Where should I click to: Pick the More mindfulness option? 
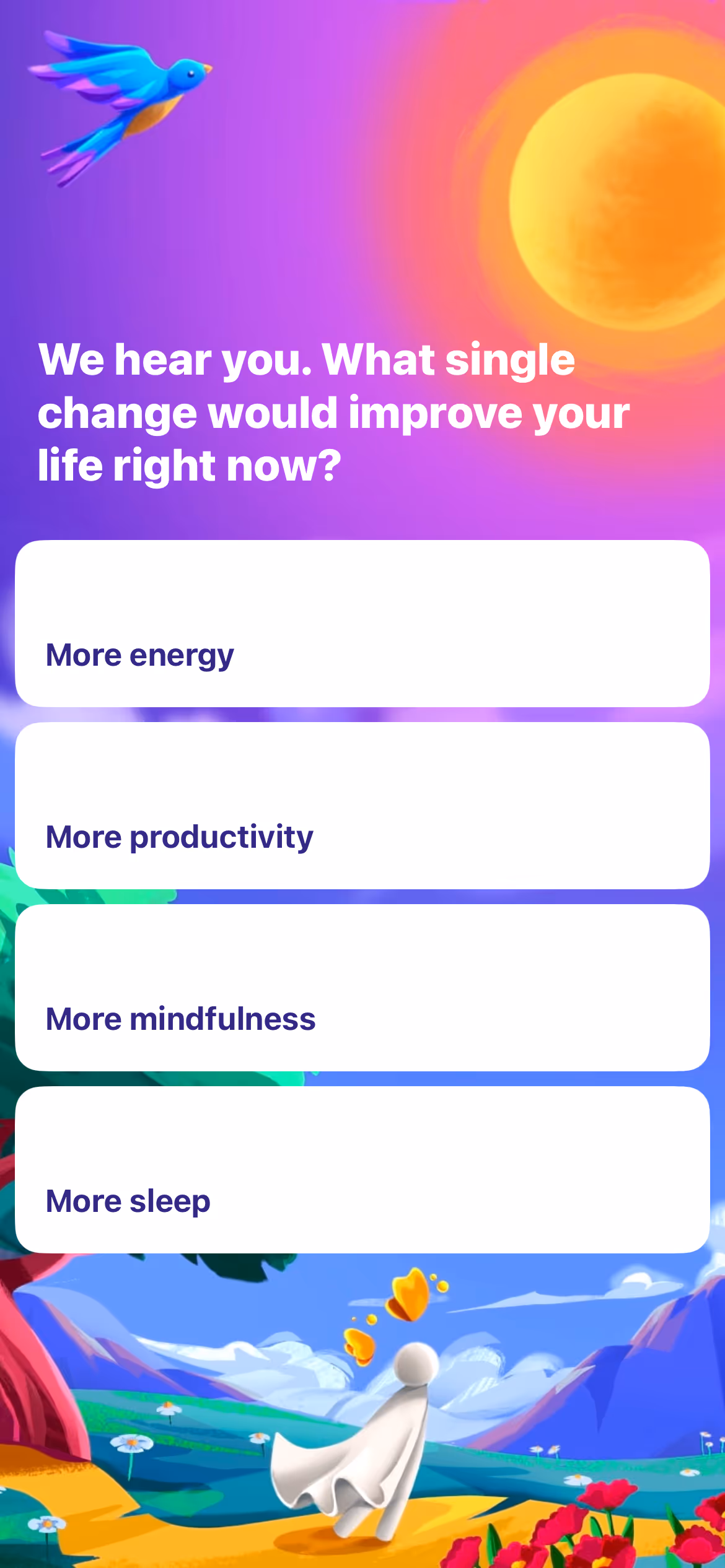coord(362,988)
